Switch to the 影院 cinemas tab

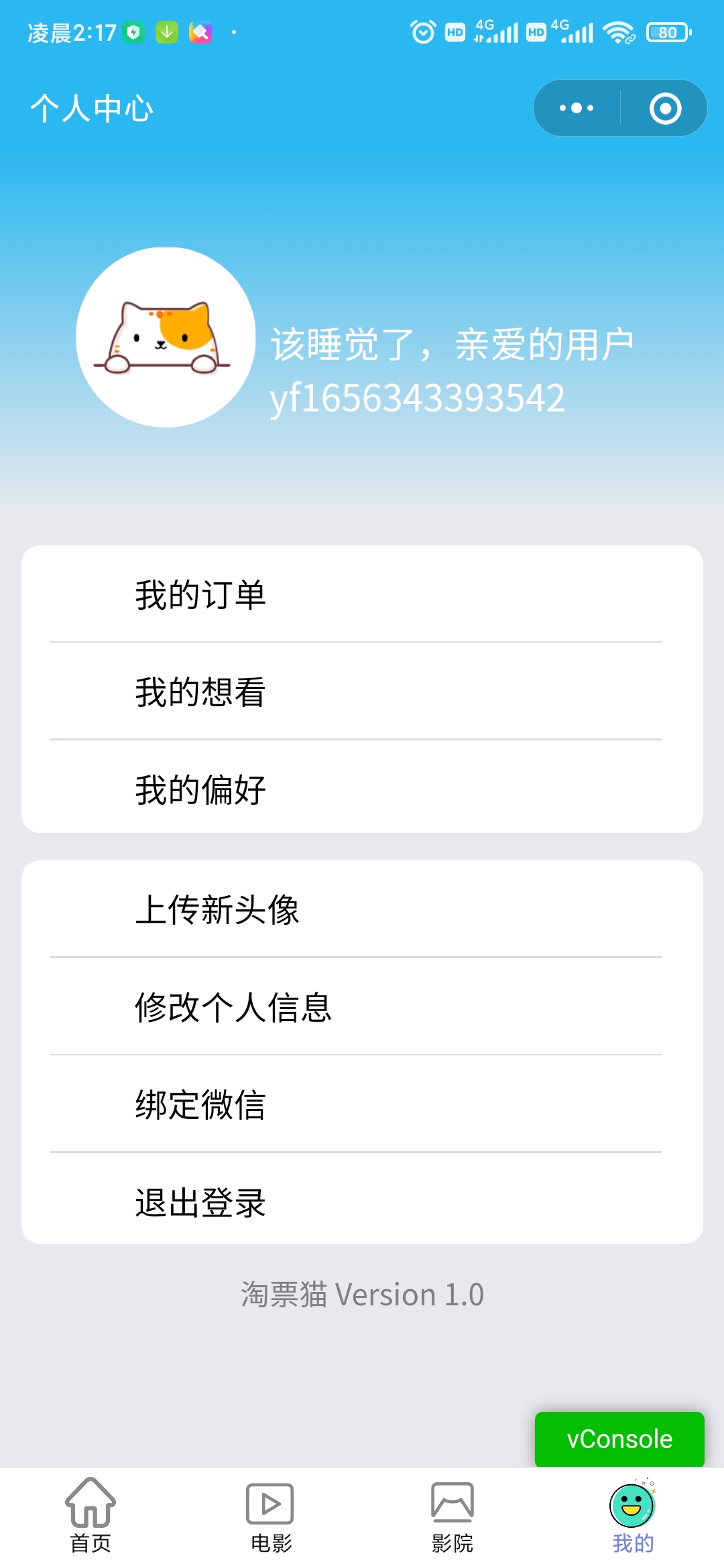(452, 1516)
